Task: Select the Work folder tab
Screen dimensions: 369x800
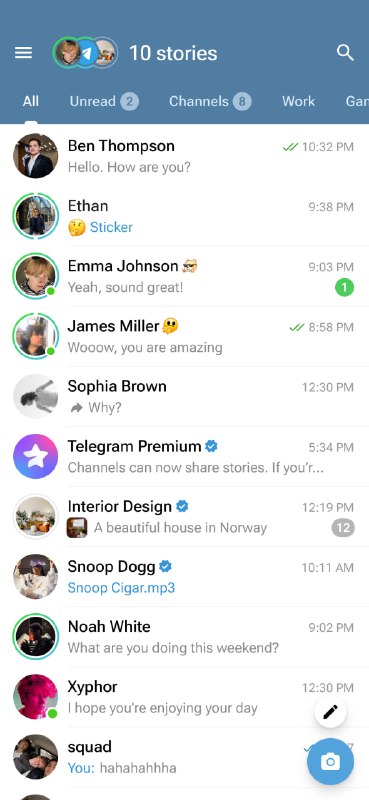Action: [x=299, y=101]
